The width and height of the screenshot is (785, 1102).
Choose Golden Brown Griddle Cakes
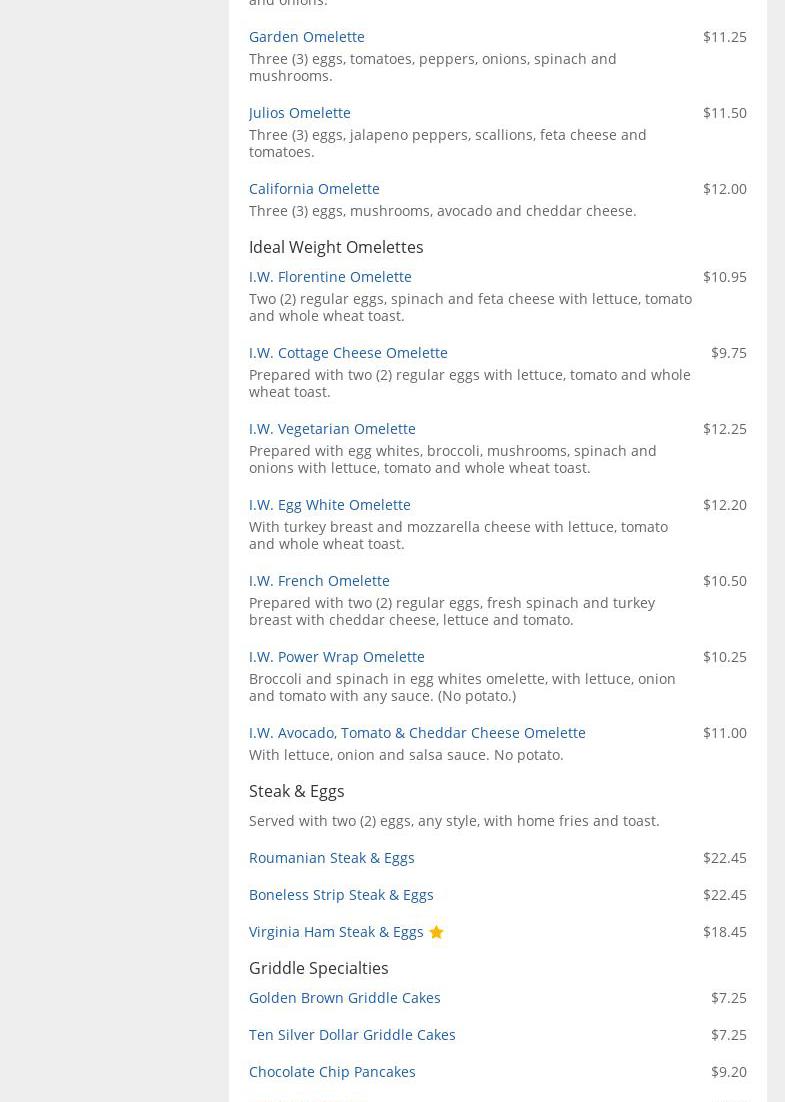(x=344, y=998)
